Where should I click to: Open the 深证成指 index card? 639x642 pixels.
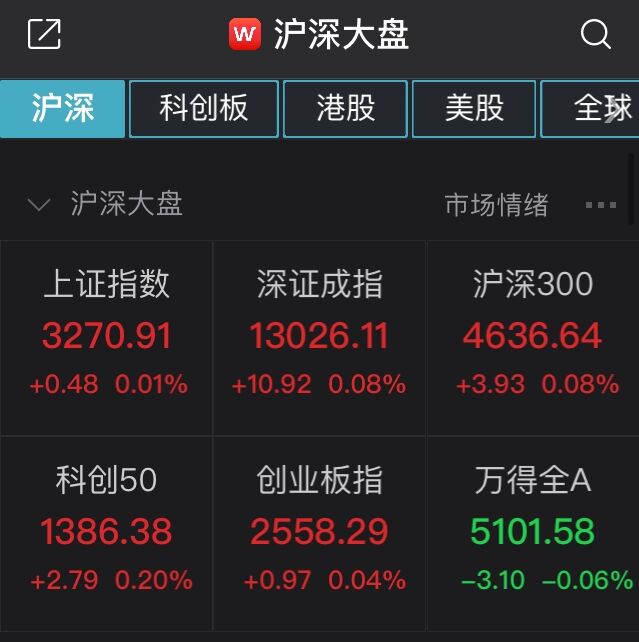click(319, 337)
